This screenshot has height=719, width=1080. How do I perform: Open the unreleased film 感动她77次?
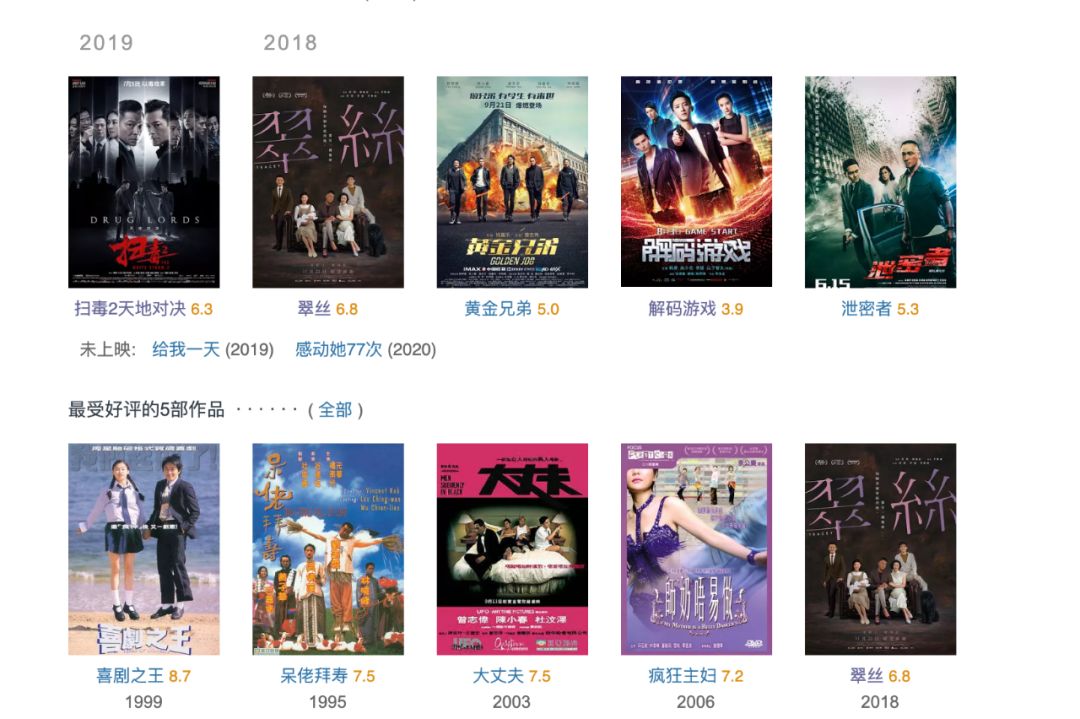pos(339,350)
